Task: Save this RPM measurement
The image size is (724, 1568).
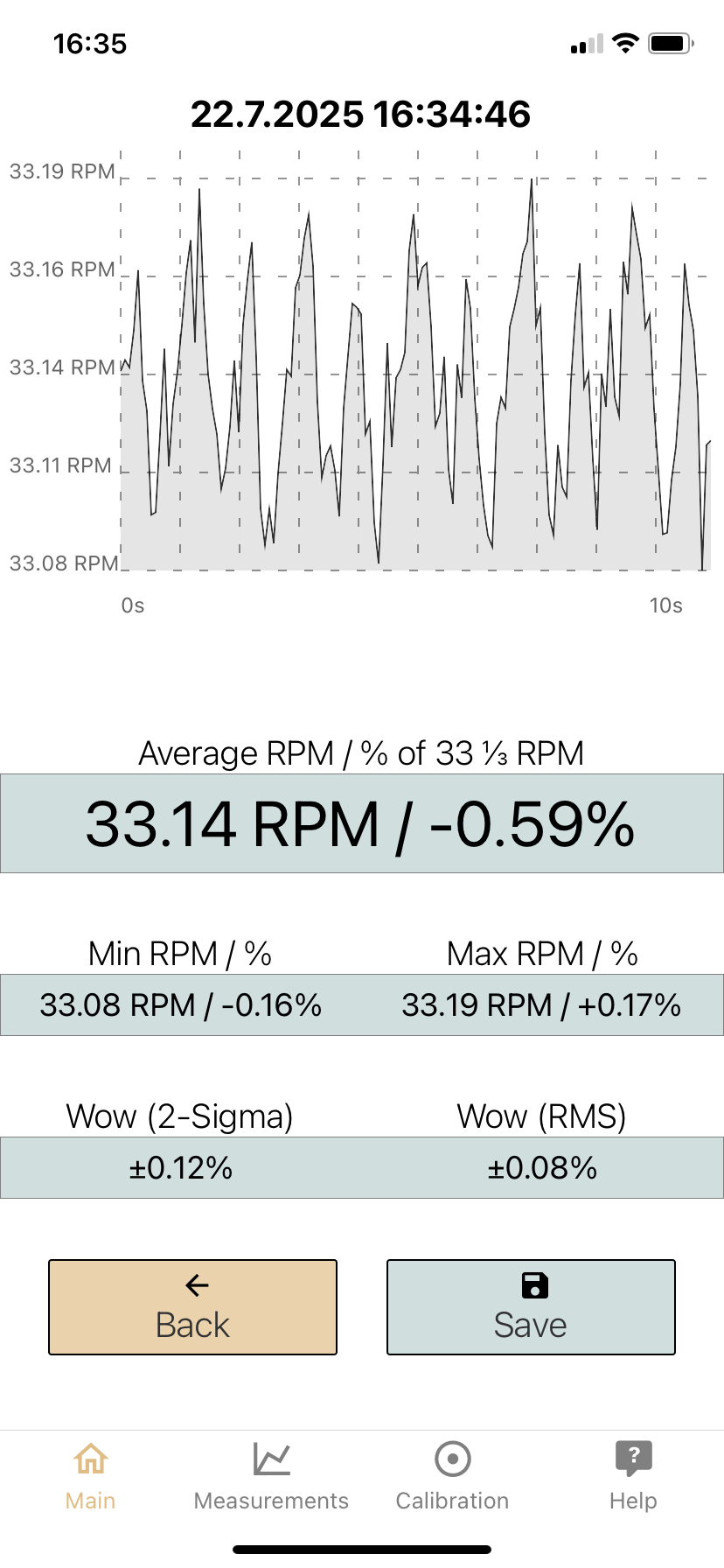Action: click(x=531, y=1307)
